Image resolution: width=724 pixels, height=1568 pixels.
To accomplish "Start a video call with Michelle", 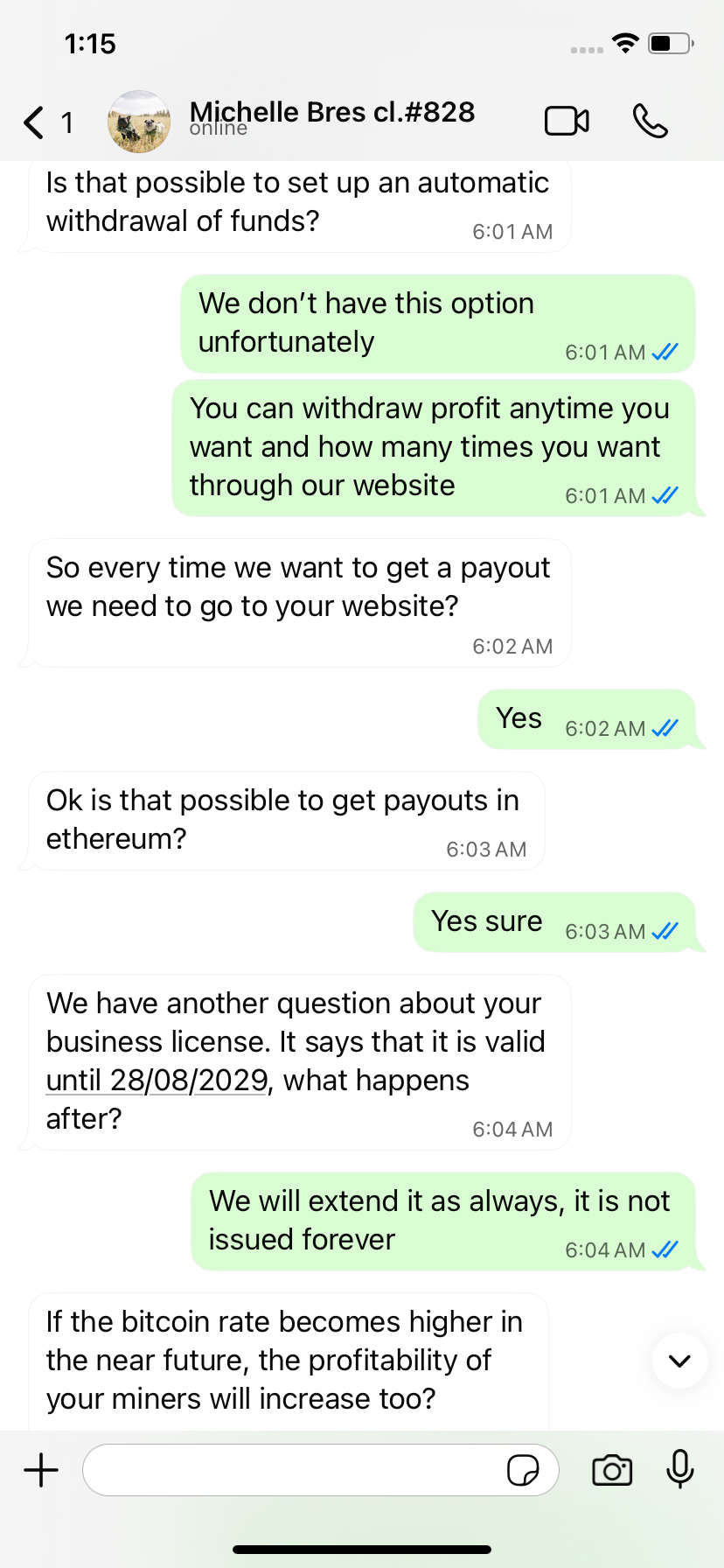I will (x=567, y=122).
